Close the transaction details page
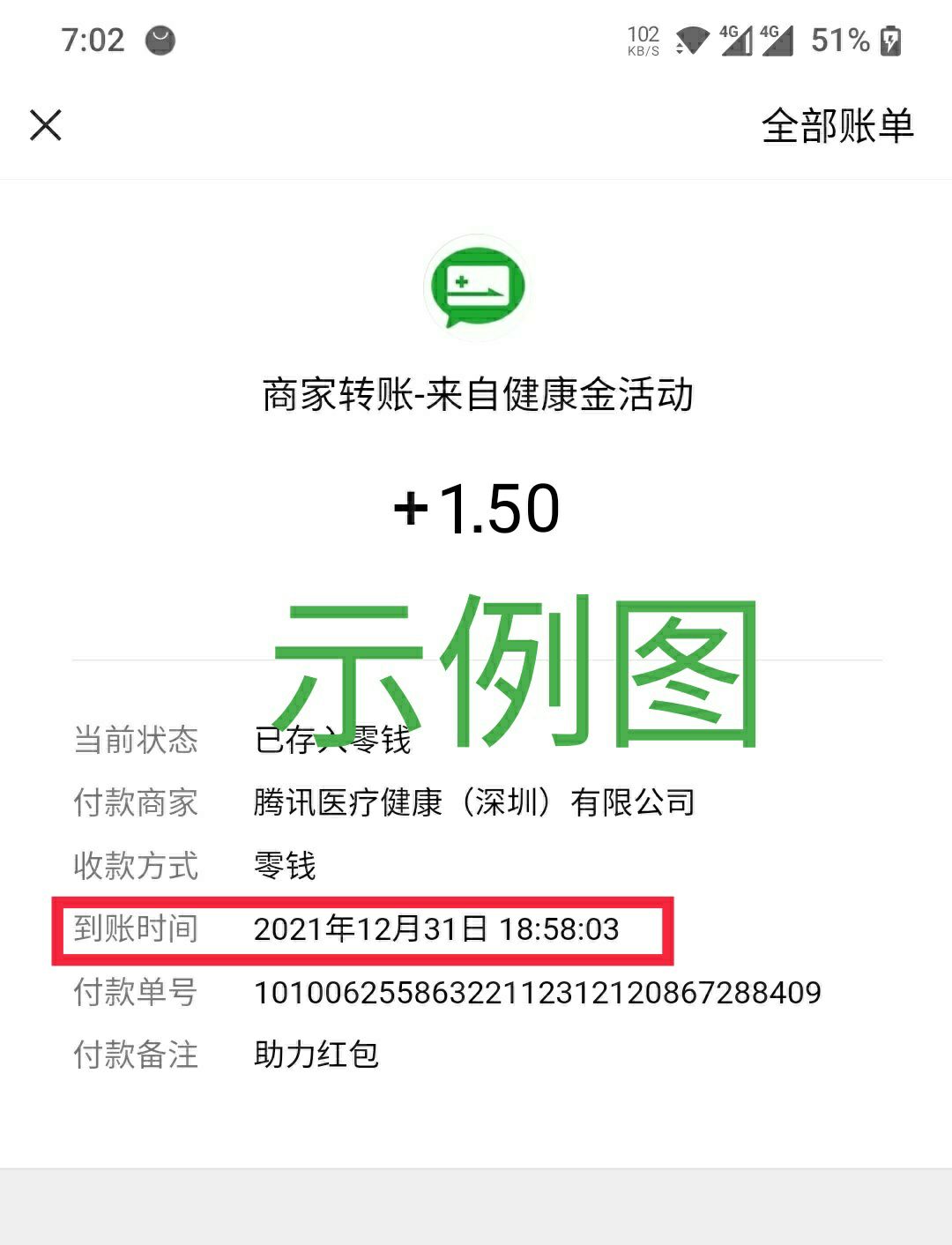952x1245 pixels. point(46,125)
